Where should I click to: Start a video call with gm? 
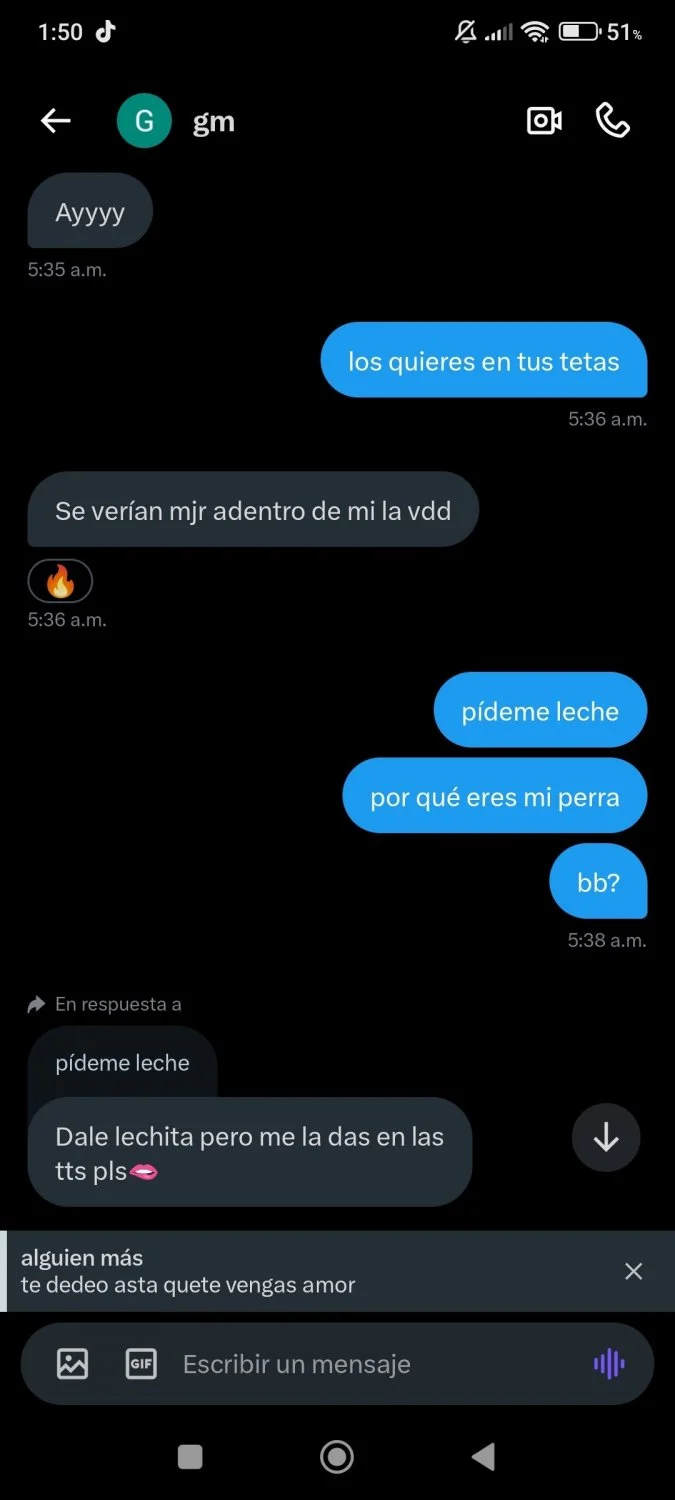pyautogui.click(x=544, y=121)
